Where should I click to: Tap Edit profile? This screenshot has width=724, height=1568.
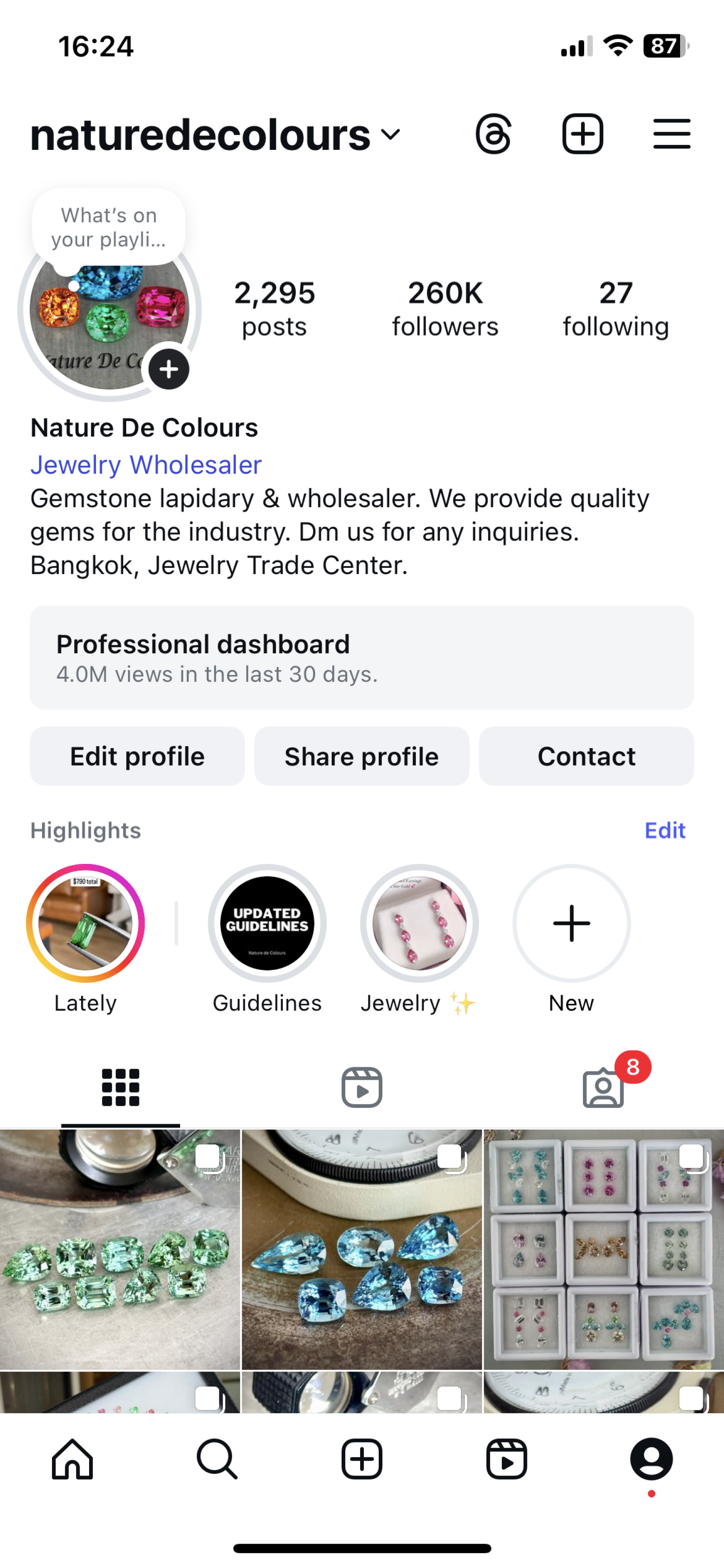click(x=138, y=756)
